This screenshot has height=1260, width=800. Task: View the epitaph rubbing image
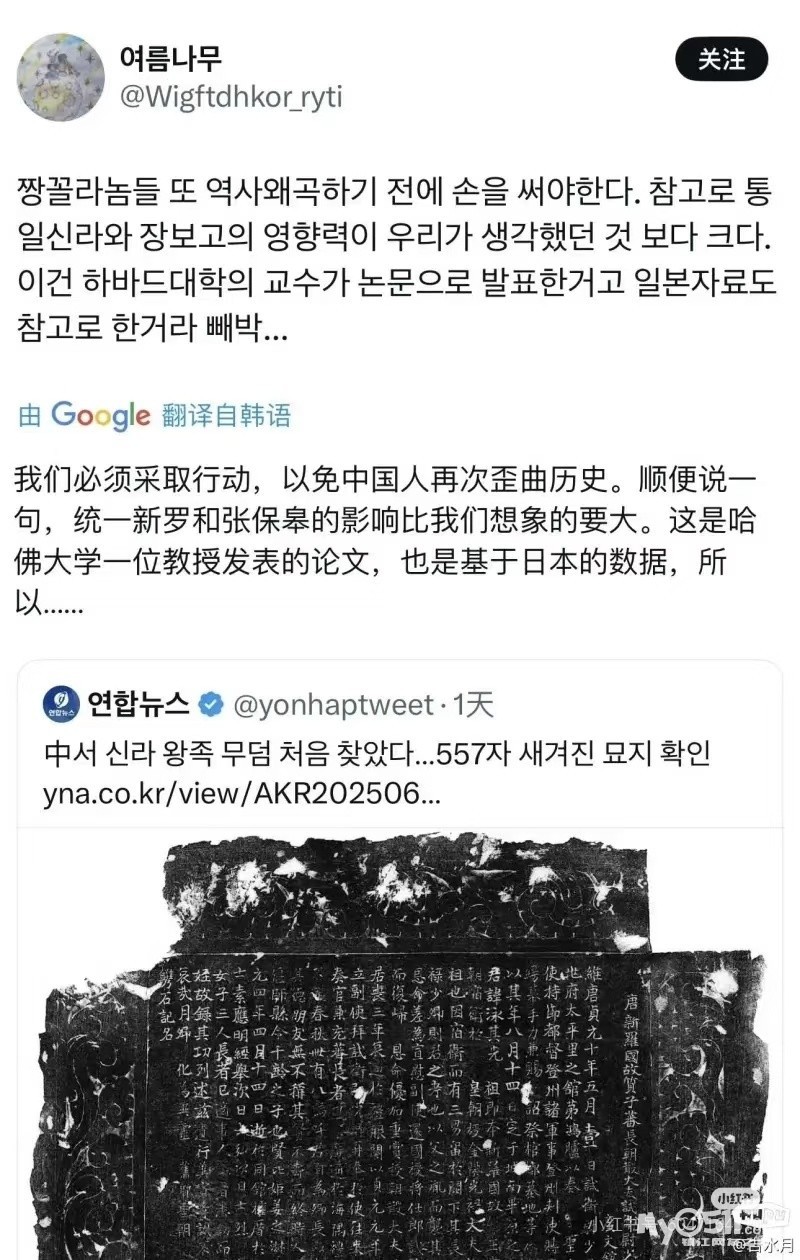pos(399,1044)
